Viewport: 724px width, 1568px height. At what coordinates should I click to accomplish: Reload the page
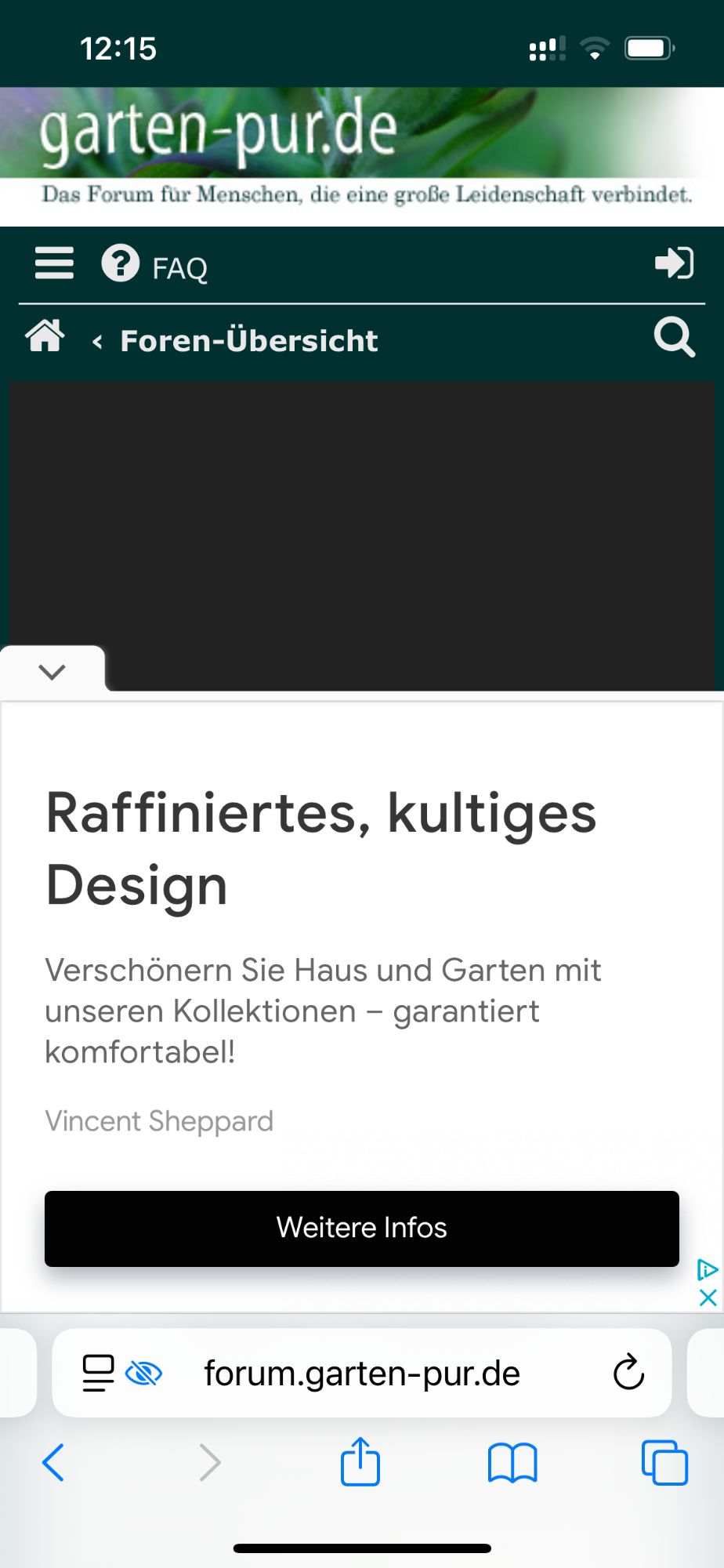pyautogui.click(x=628, y=1373)
